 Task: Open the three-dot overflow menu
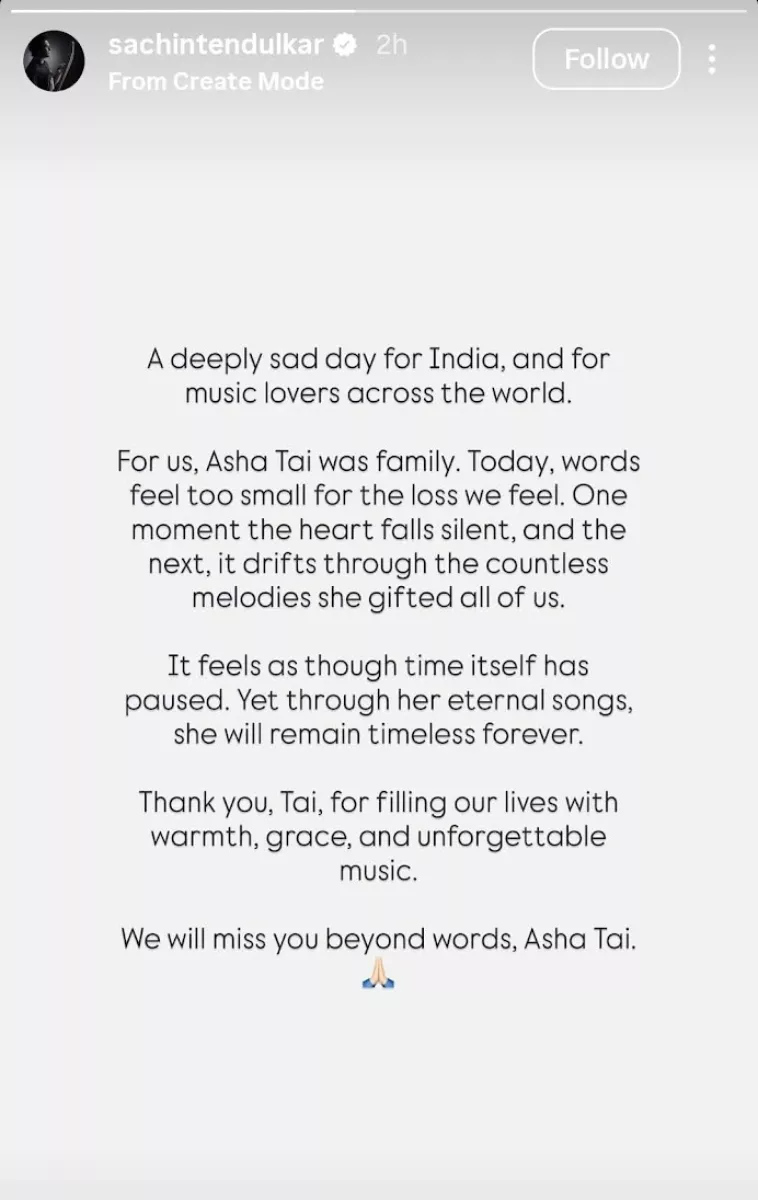712,59
